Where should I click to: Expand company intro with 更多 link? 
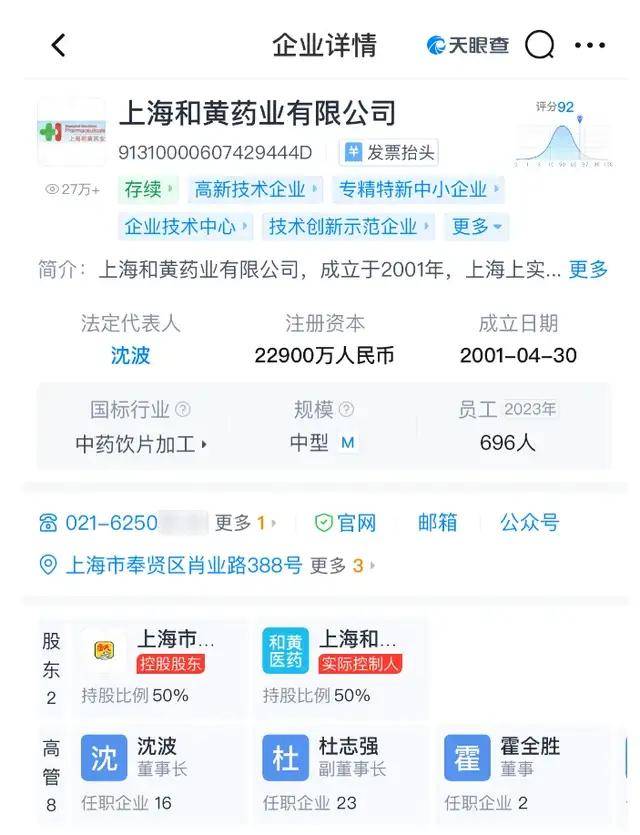pos(588,269)
